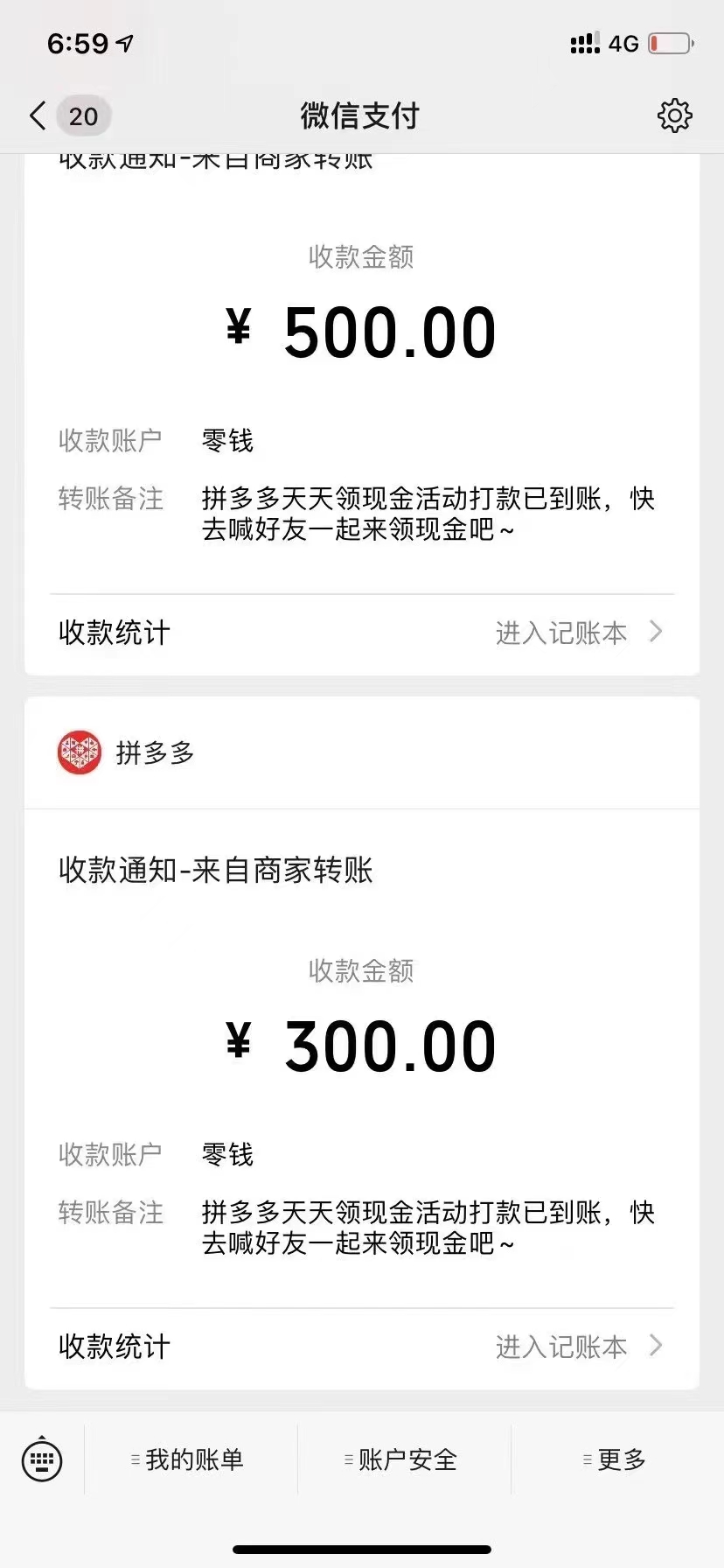This screenshot has width=724, height=1568.
Task: Switch to keyboard input mode
Action: pos(42,1459)
